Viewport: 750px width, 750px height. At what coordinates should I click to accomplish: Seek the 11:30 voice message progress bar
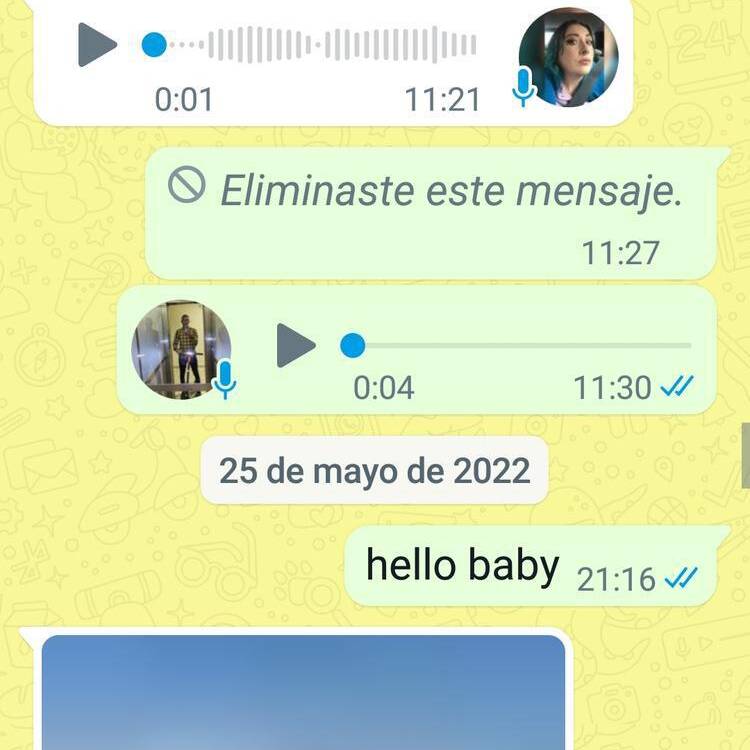[520, 345]
